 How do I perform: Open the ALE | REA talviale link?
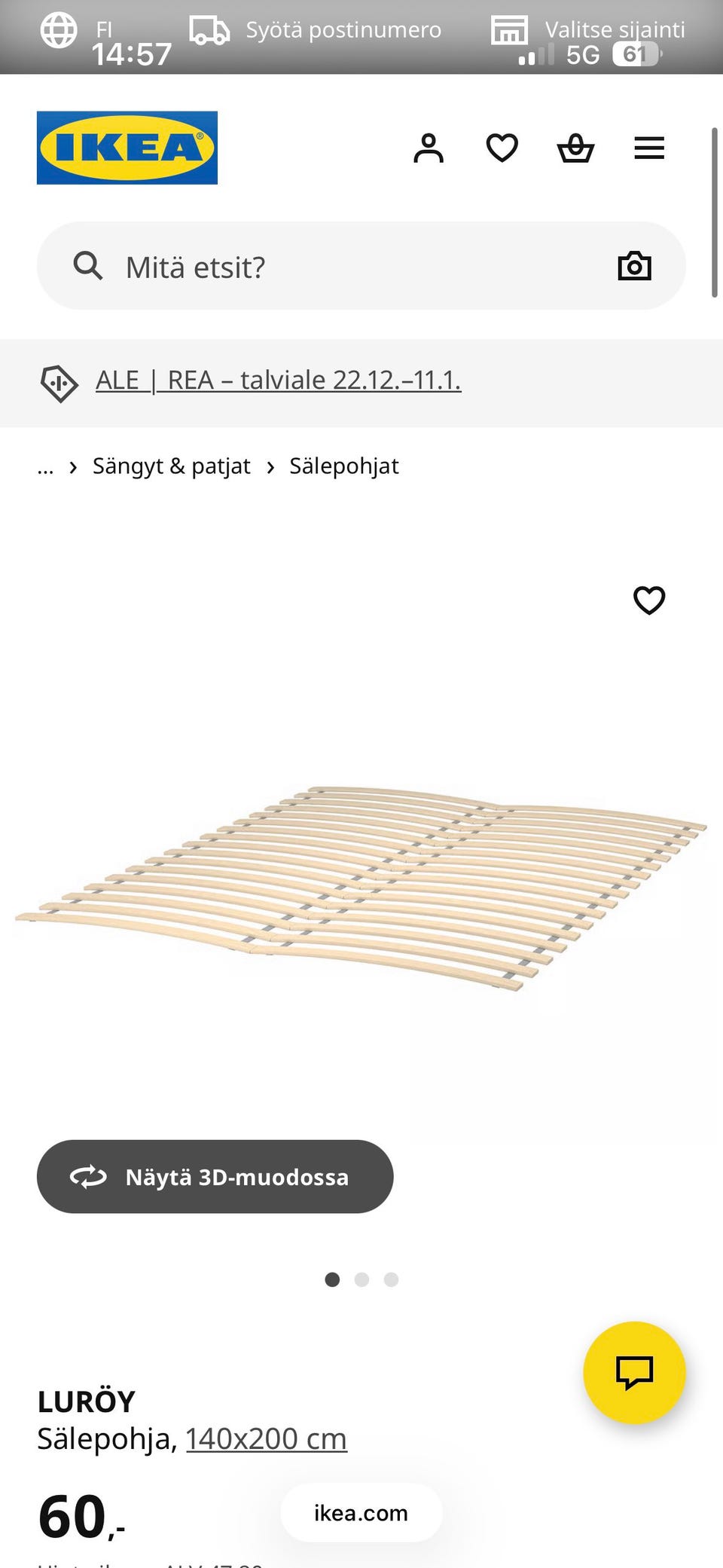click(278, 381)
